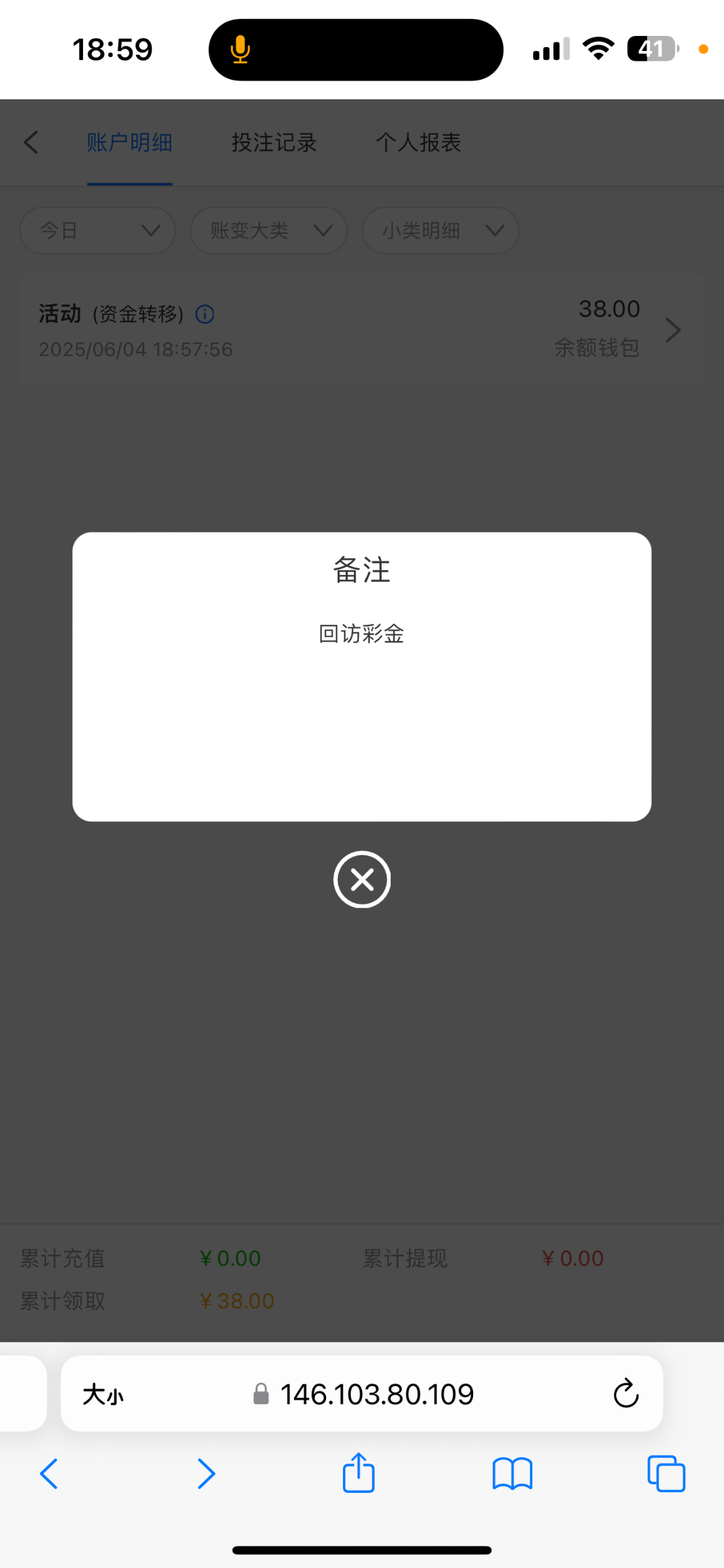Go forward in Safari history
Image resolution: width=724 pixels, height=1568 pixels.
point(206,1474)
